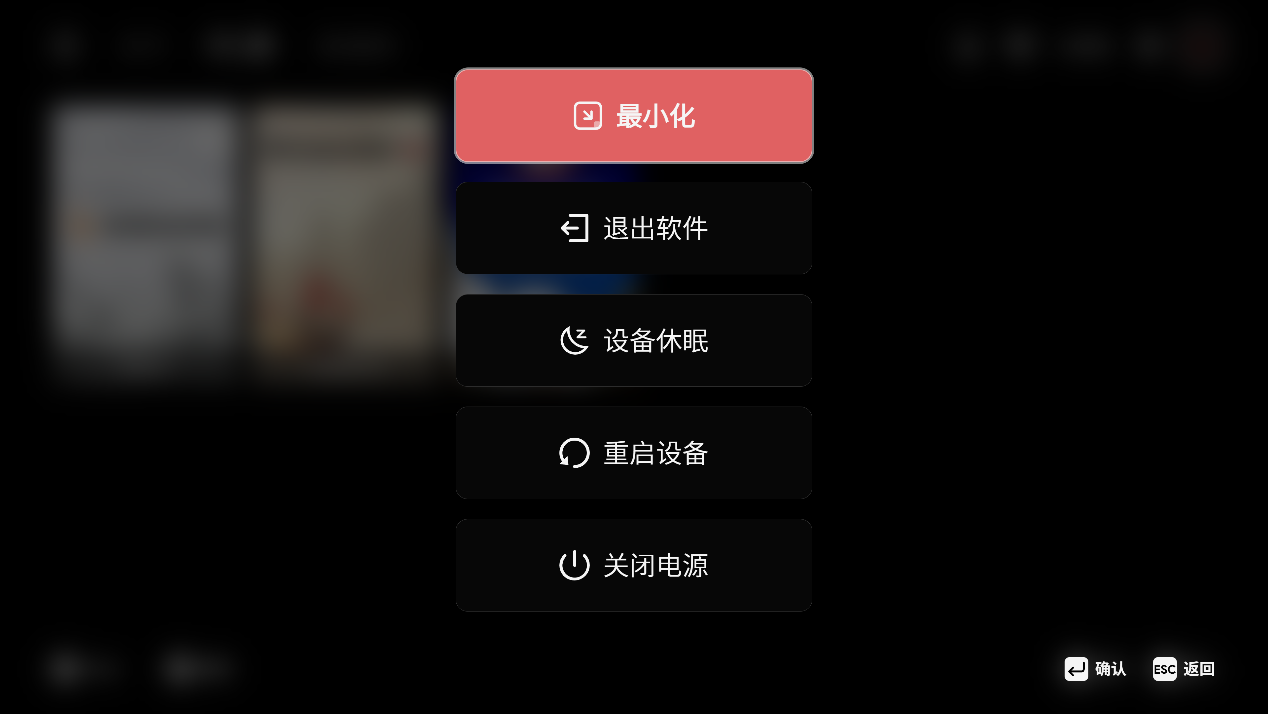Restart the device via 重启设备
Viewport: 1268px width, 714px height.
tap(633, 453)
